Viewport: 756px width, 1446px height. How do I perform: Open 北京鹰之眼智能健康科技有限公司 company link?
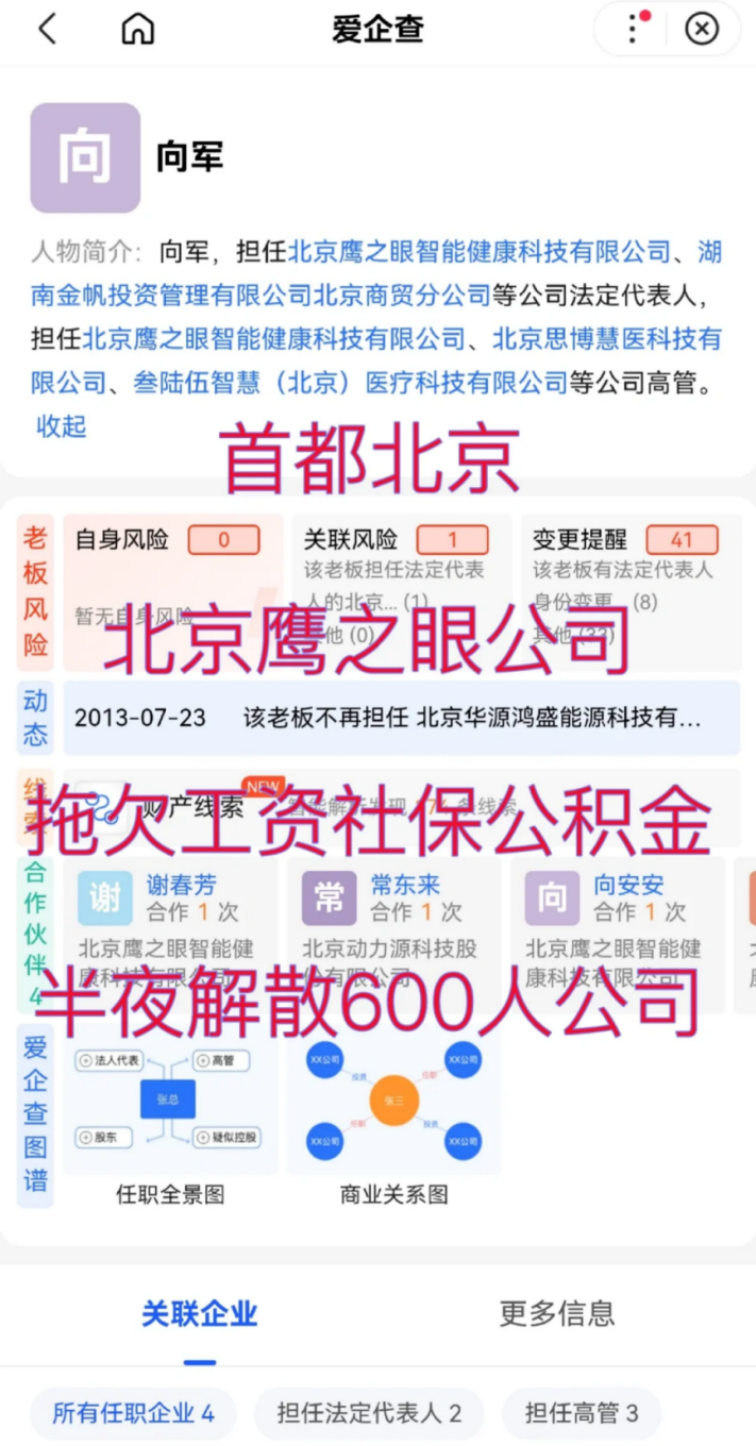tap(480, 252)
